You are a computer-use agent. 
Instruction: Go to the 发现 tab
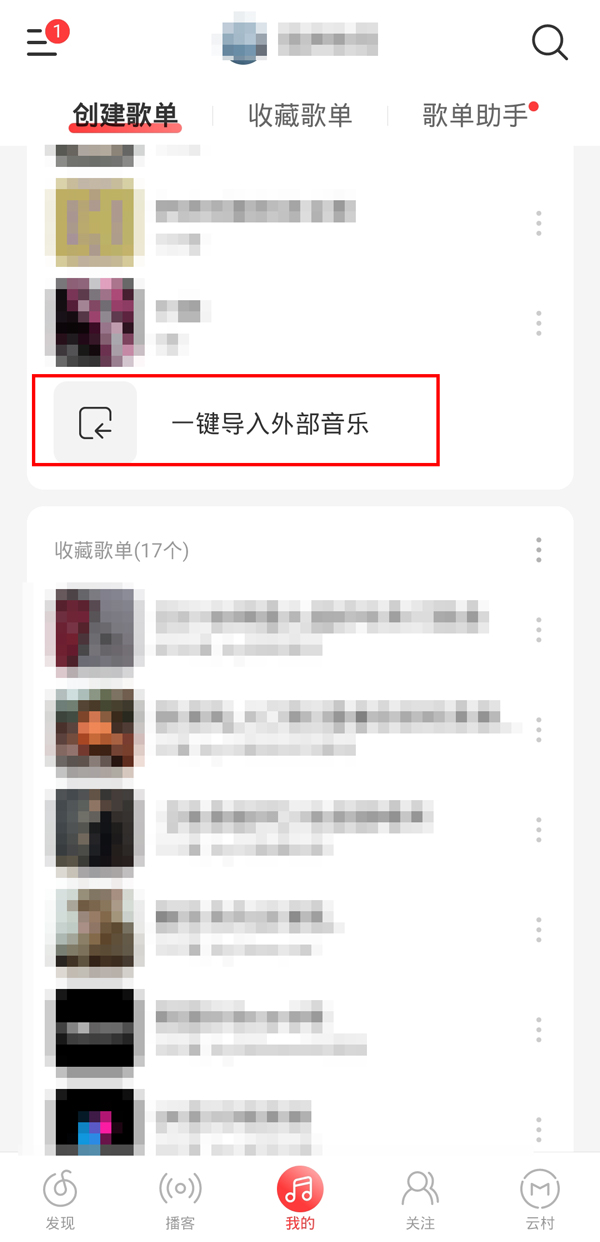click(x=60, y=1200)
